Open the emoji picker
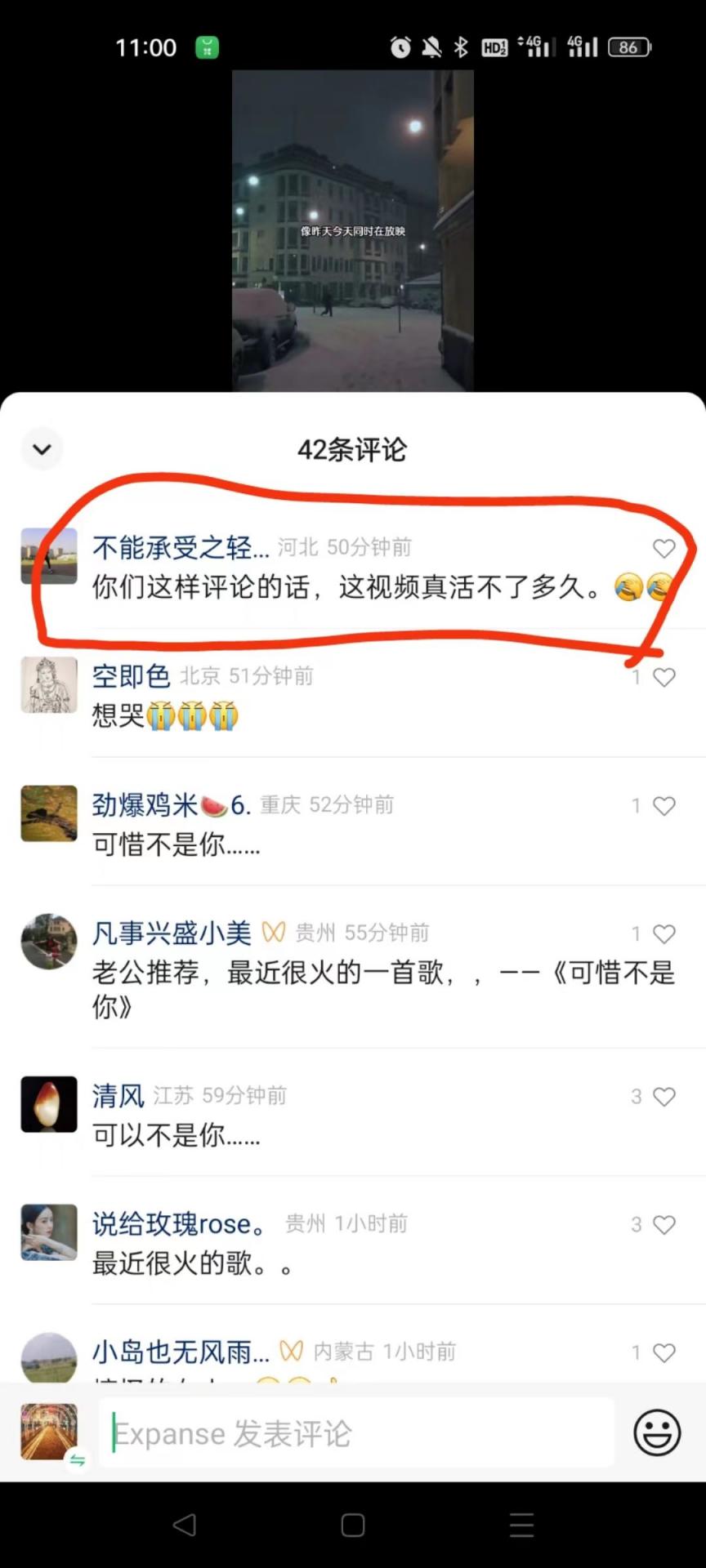The image size is (706, 1568). pyautogui.click(x=657, y=1432)
